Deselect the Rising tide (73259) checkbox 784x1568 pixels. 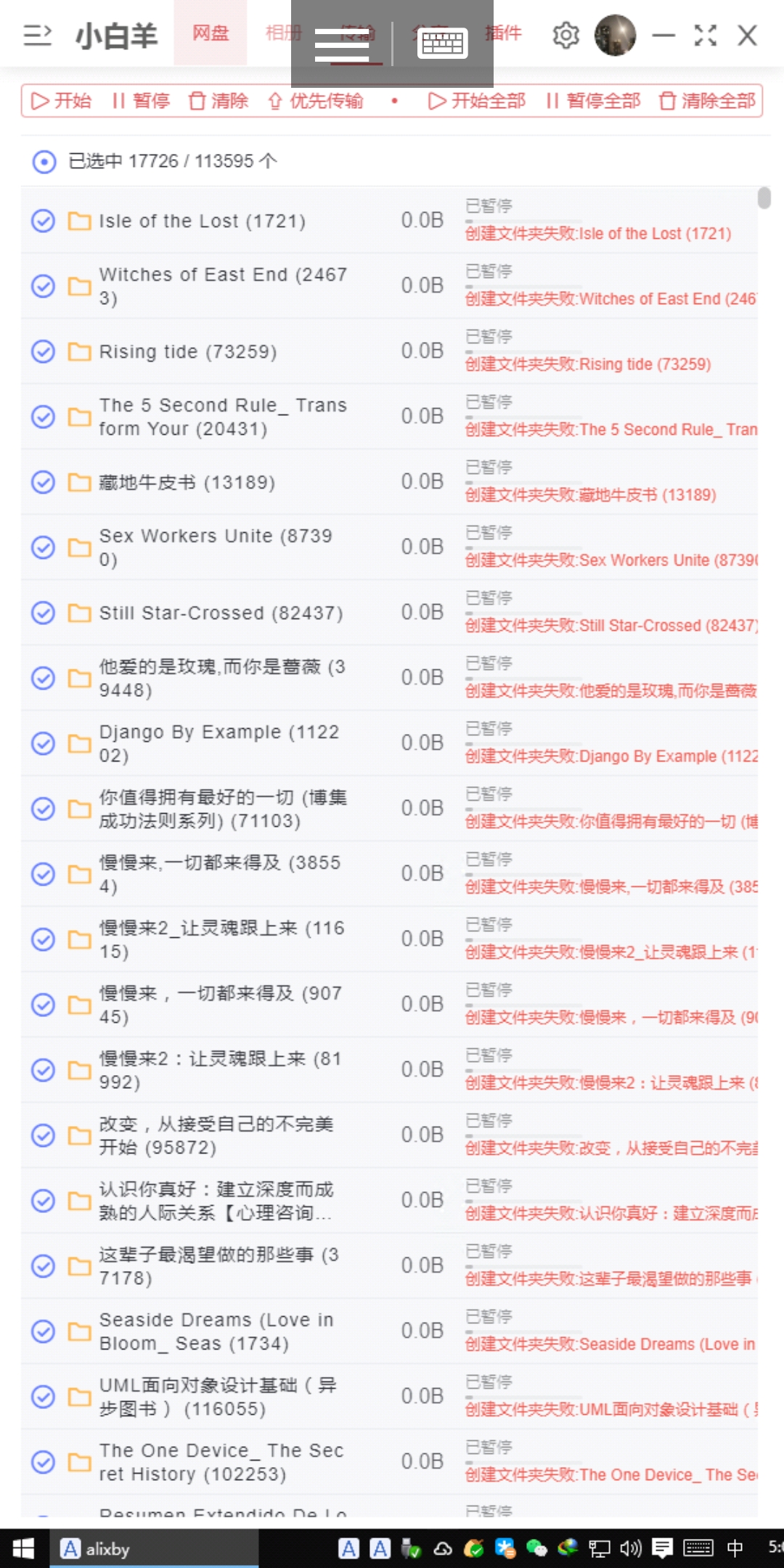pos(44,351)
